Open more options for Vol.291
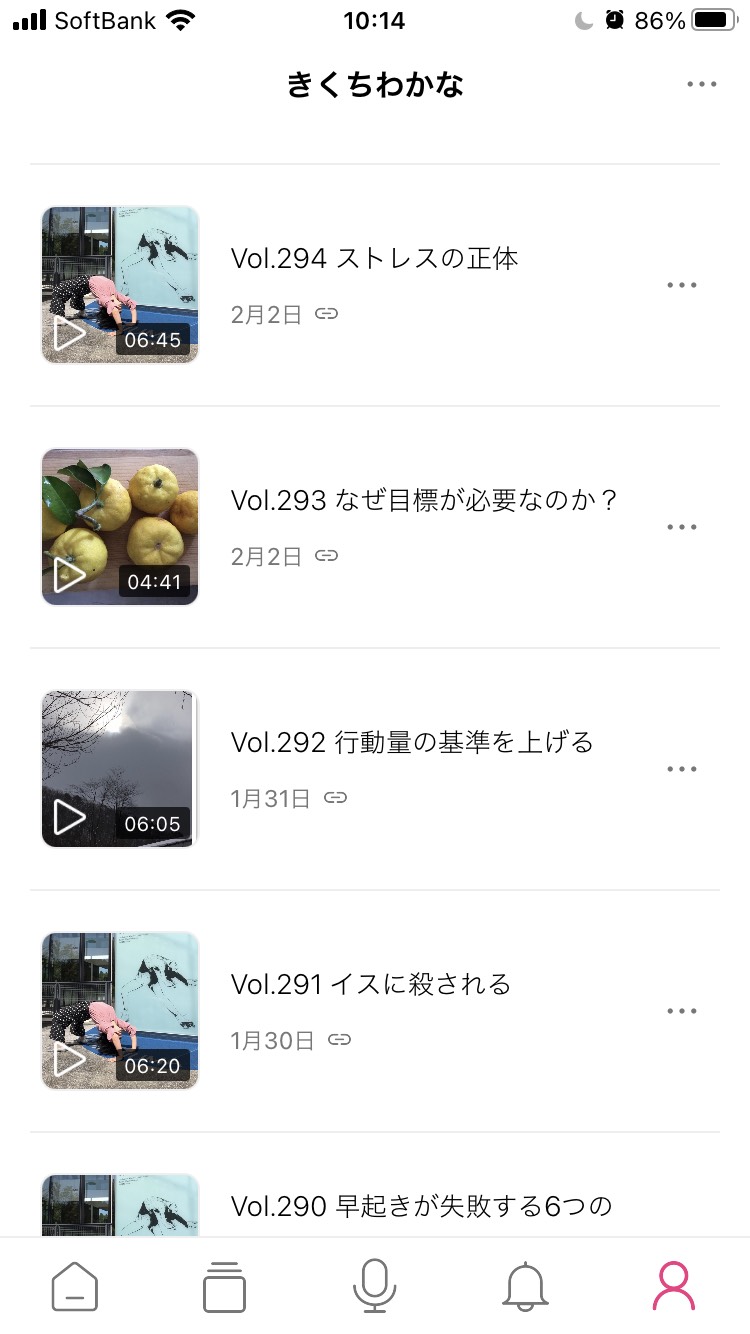Viewport: 750px width, 1334px height. click(682, 1011)
